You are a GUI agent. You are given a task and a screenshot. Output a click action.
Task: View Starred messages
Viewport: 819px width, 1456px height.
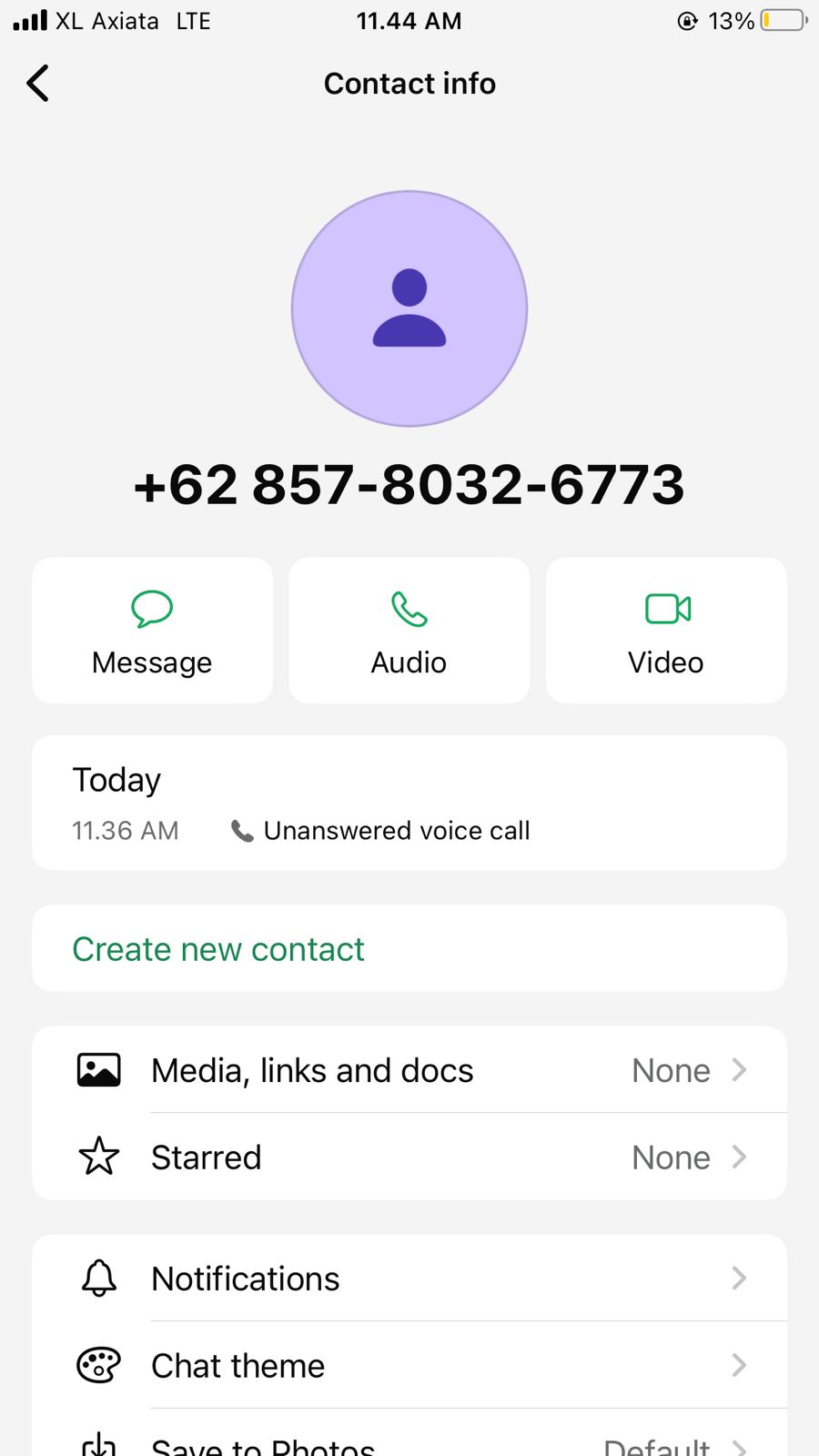tap(409, 1158)
